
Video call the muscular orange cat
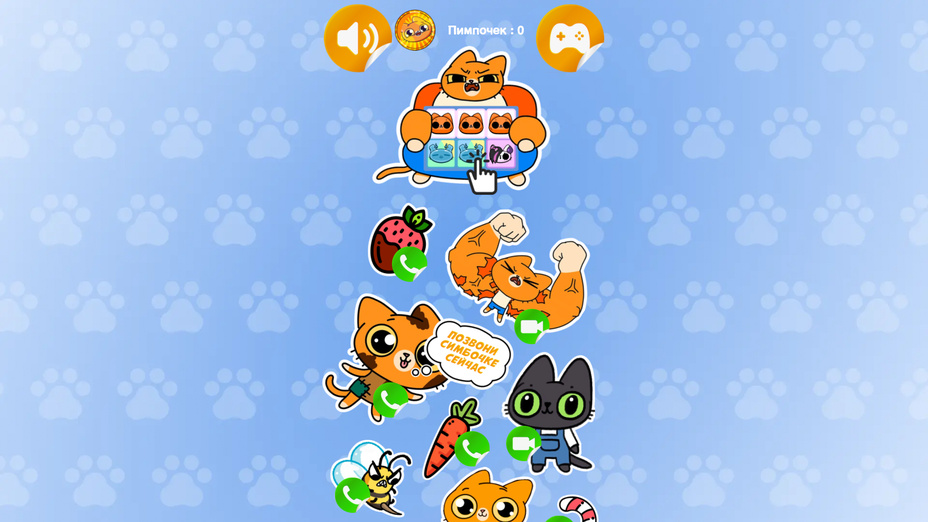tap(531, 326)
